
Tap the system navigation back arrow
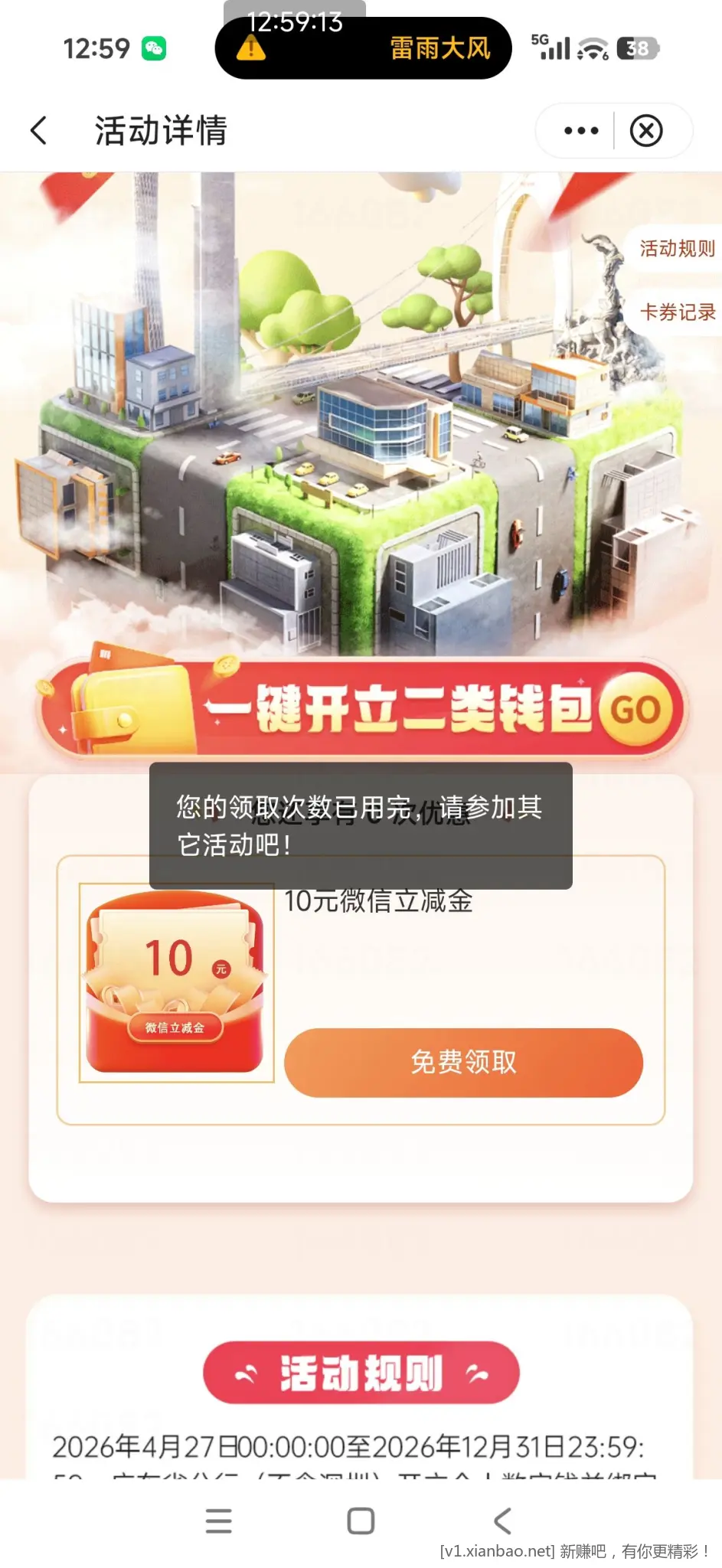[502, 1521]
